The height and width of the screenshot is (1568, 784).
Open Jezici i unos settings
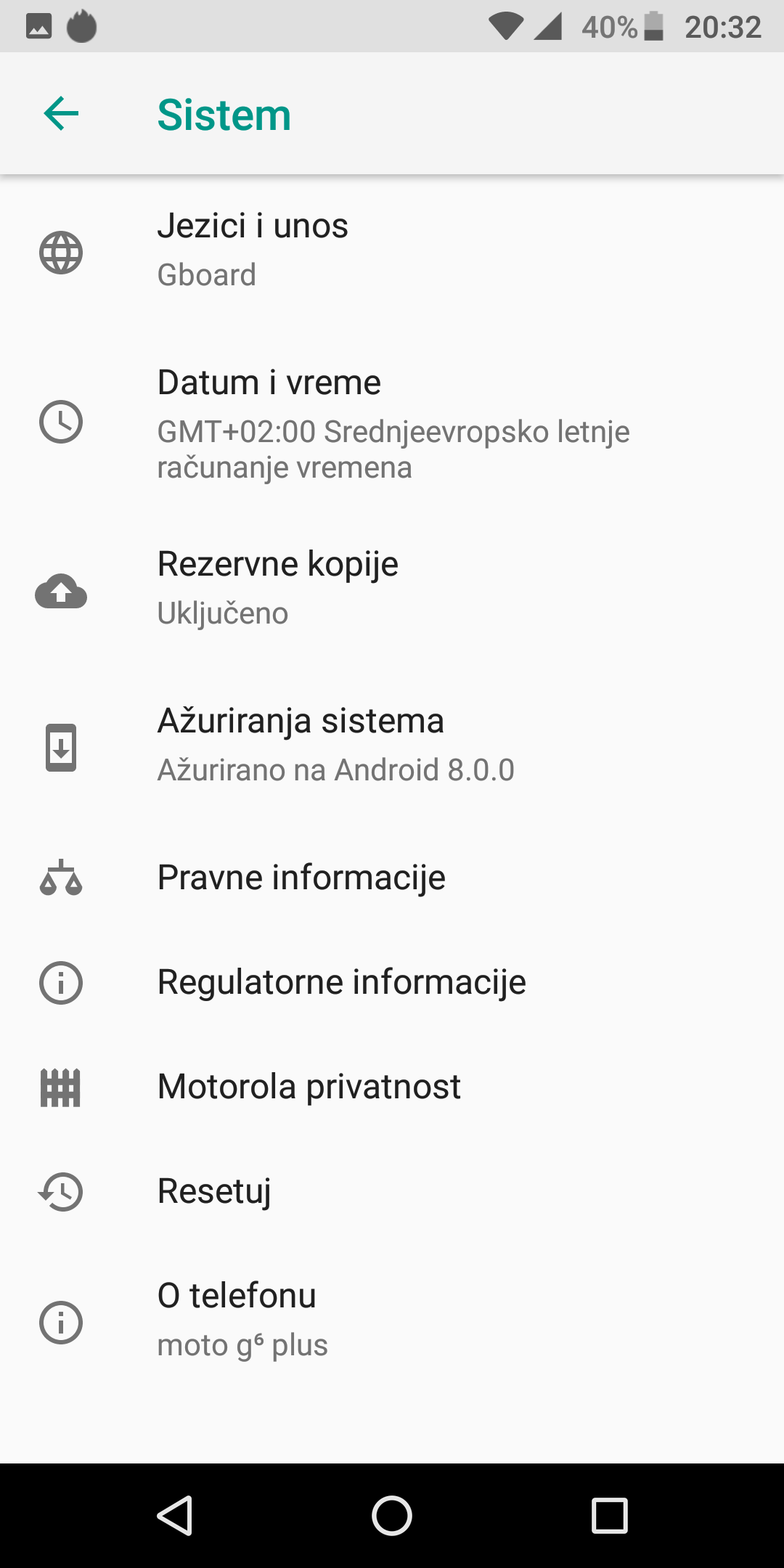click(392, 250)
